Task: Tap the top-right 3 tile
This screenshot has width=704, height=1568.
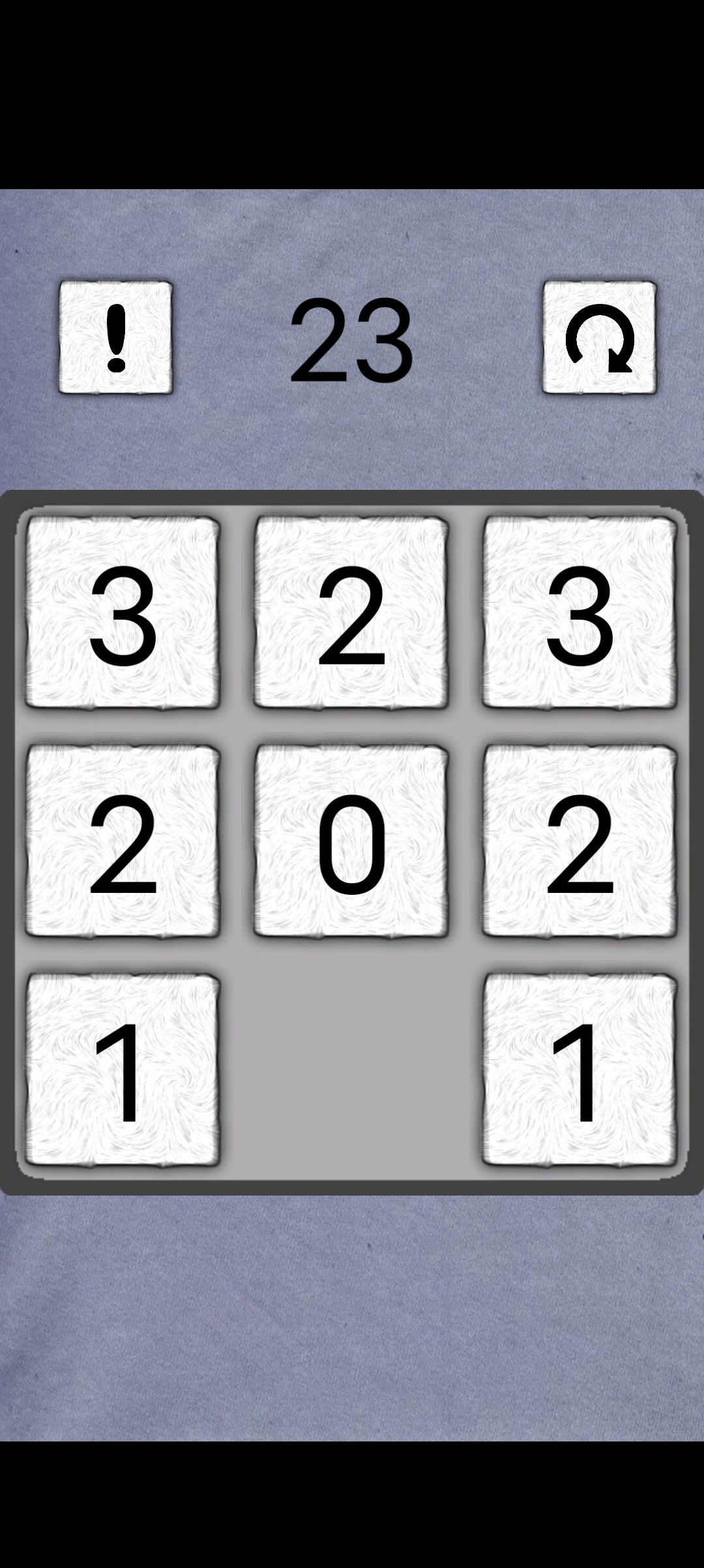Action: pos(579,612)
